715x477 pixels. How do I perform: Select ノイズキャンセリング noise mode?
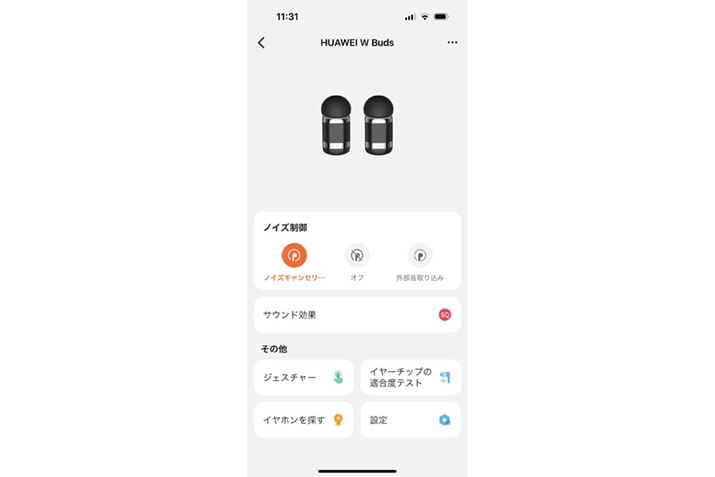294,256
